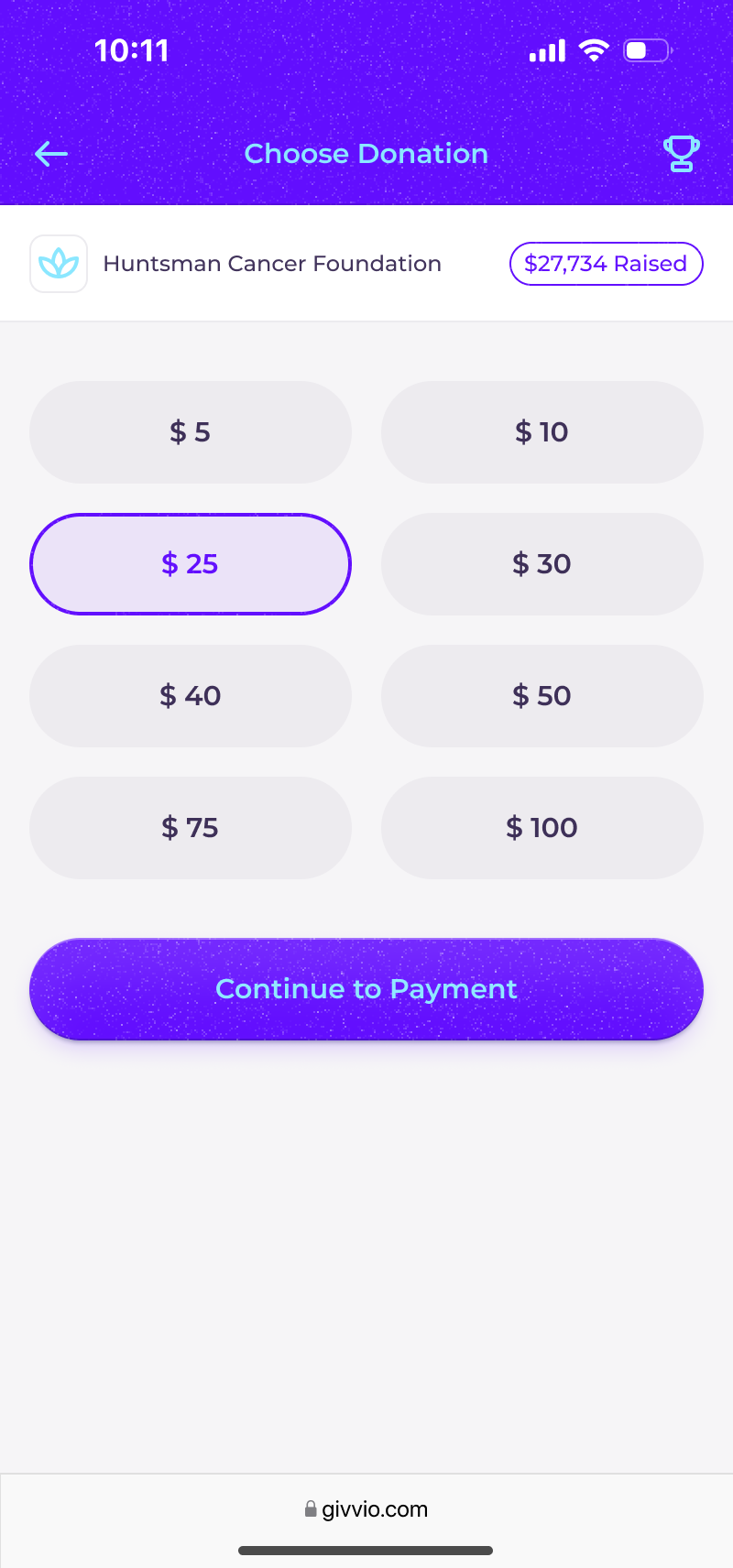733x1568 pixels.
Task: Pick the $ 30 donation amount
Action: [542, 564]
